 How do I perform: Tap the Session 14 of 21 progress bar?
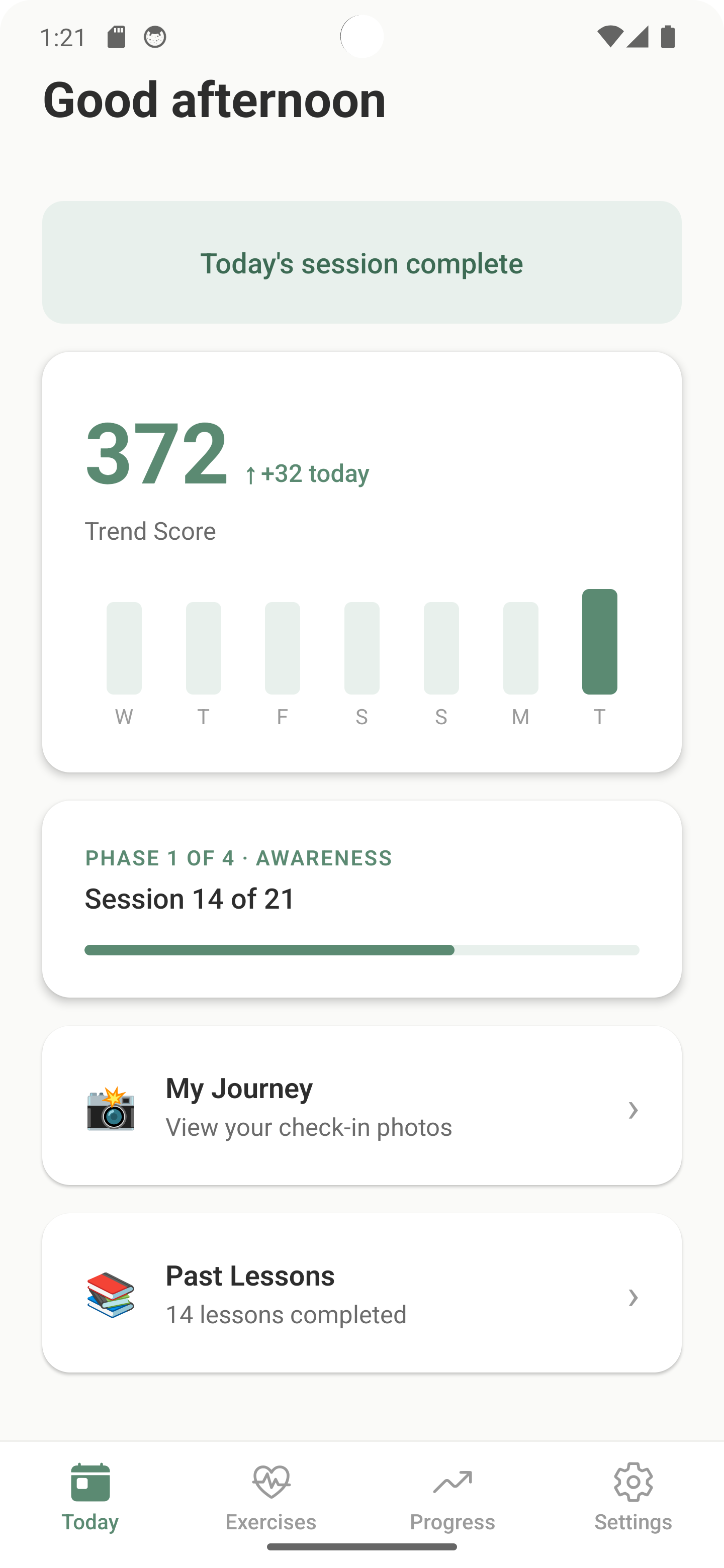[x=361, y=949]
